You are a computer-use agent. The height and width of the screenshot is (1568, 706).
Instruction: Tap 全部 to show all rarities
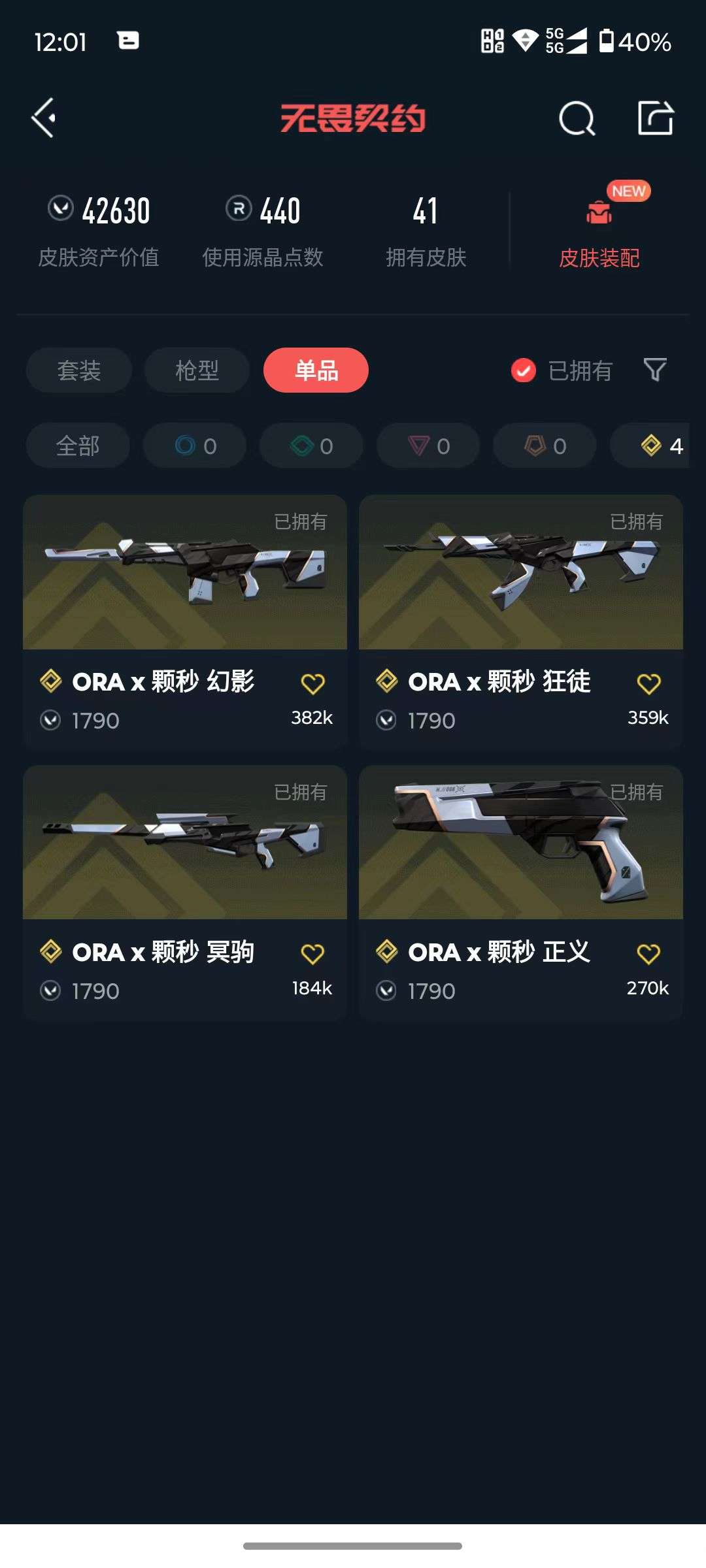click(x=78, y=446)
